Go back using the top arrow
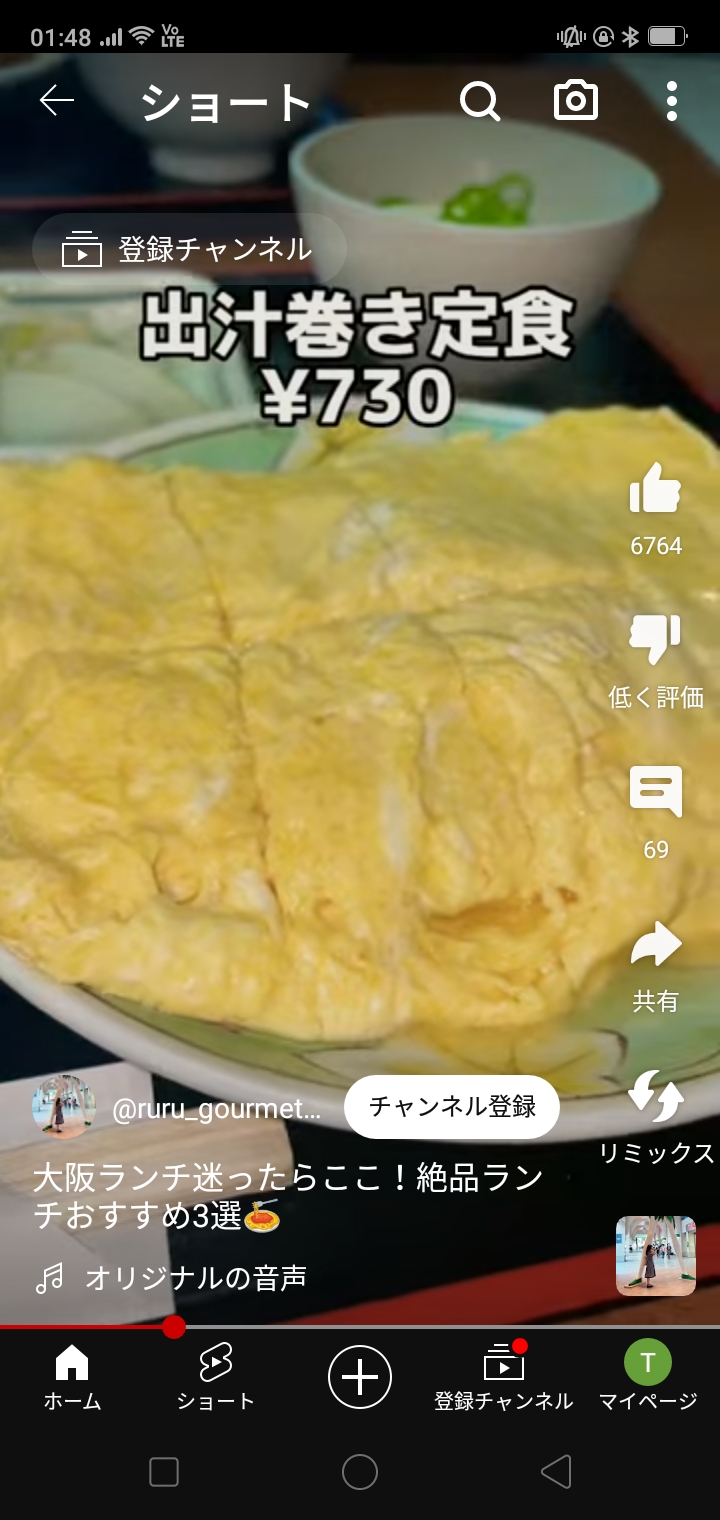720x1520 pixels. (57, 101)
